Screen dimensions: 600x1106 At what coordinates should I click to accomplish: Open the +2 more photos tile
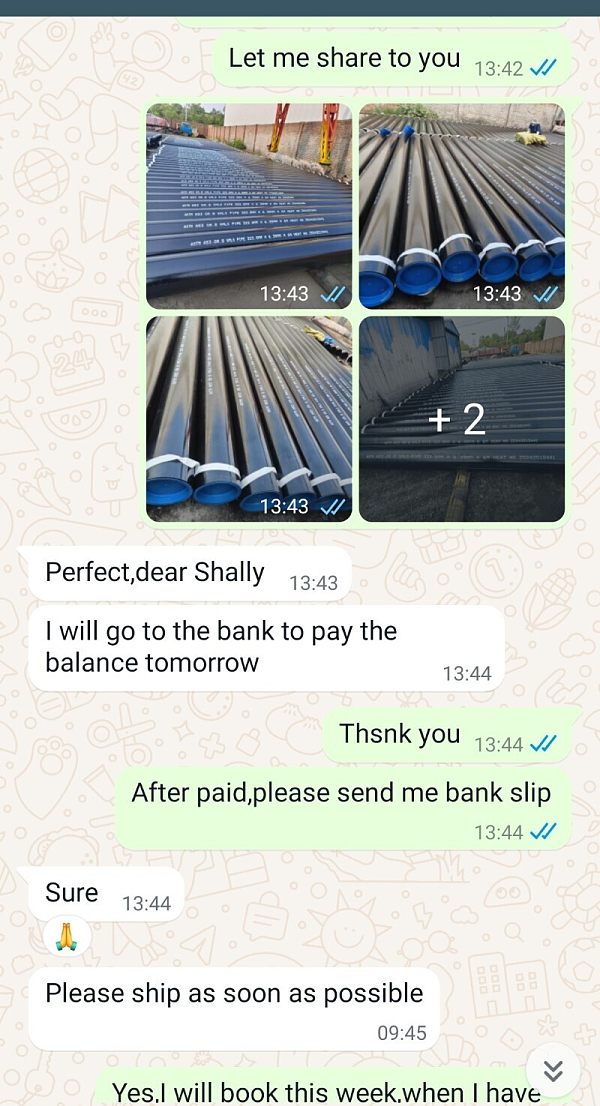tap(461, 418)
